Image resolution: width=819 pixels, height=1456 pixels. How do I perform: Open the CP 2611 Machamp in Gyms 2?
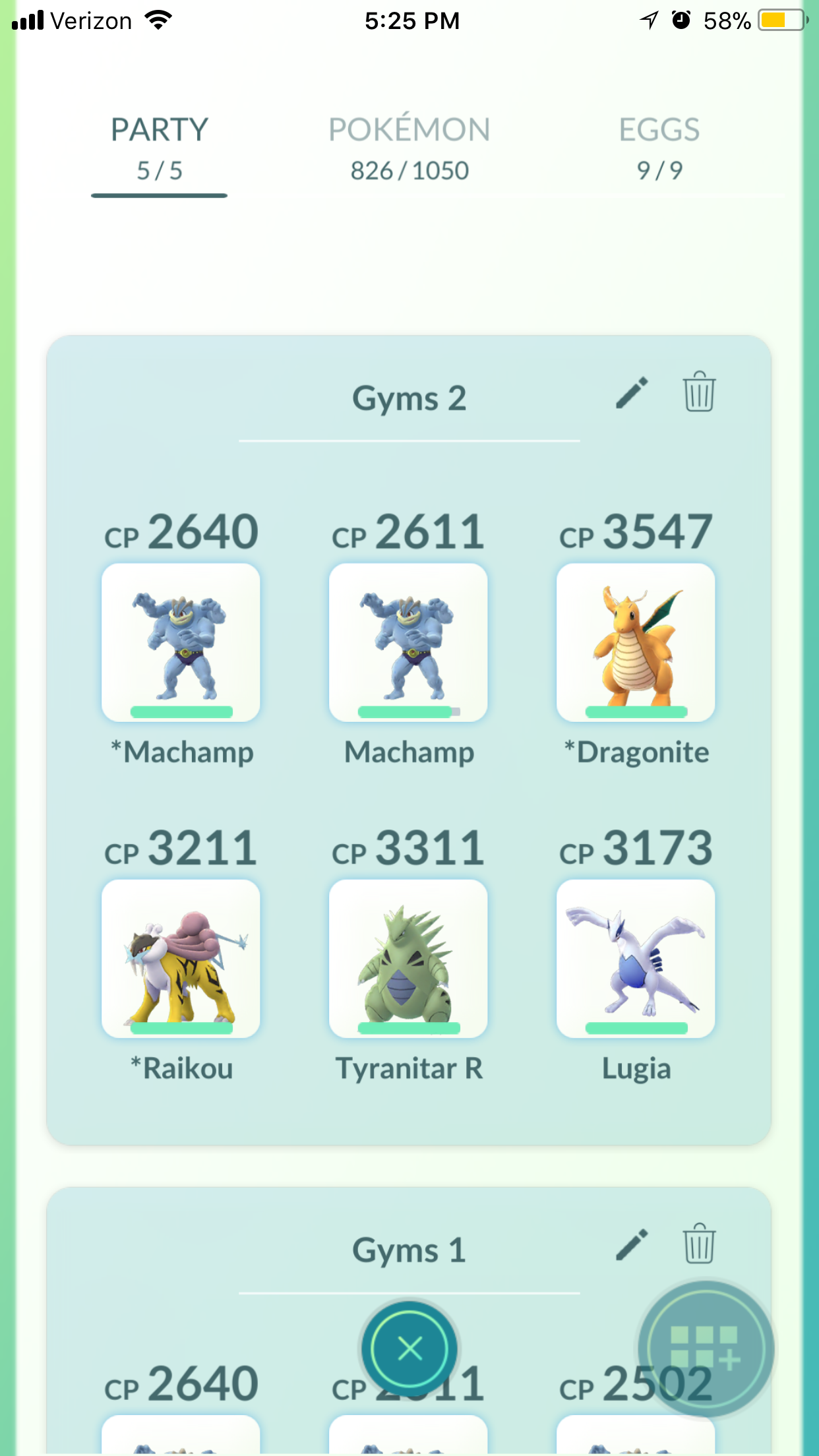408,642
